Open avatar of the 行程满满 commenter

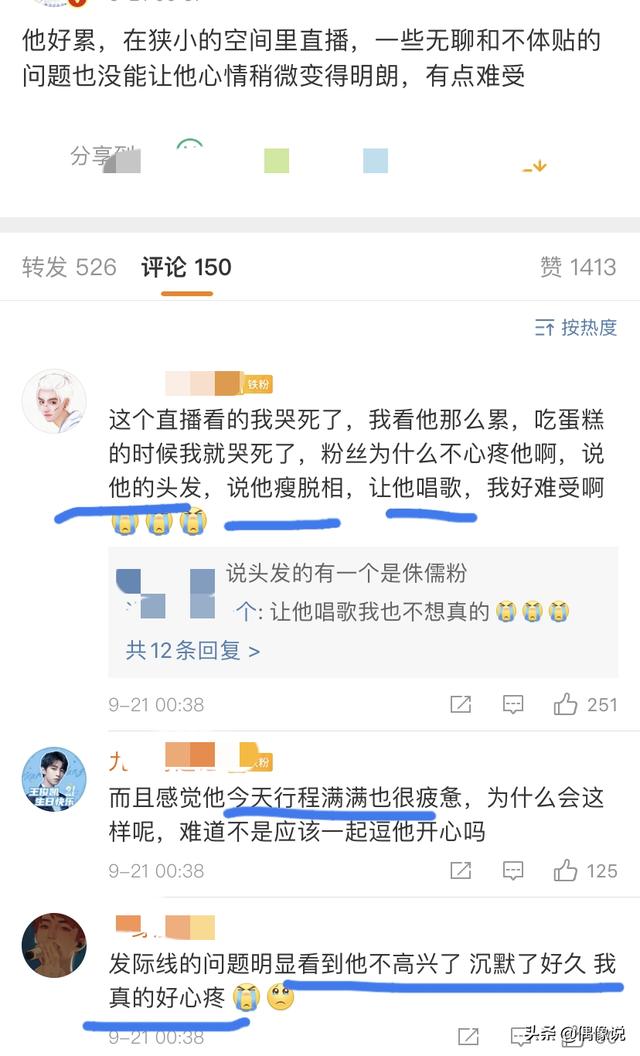point(54,779)
